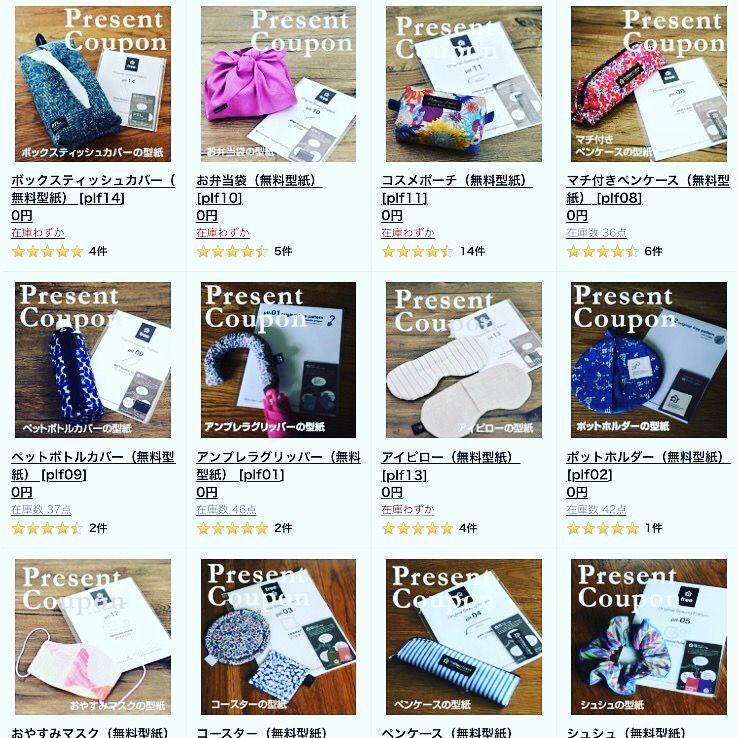Viewport: 738px width, 738px height.
Task: Open the ボックスティッシュカバー [plf14] title link
Action: pyautogui.click(x=93, y=190)
